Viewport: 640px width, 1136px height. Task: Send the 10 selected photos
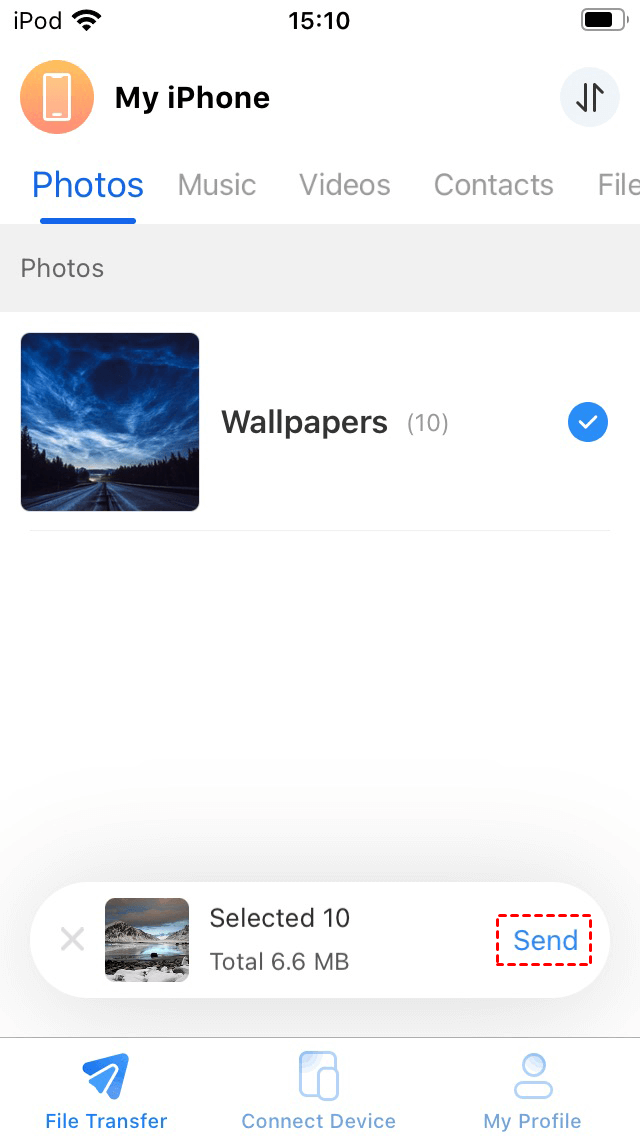tap(545, 940)
